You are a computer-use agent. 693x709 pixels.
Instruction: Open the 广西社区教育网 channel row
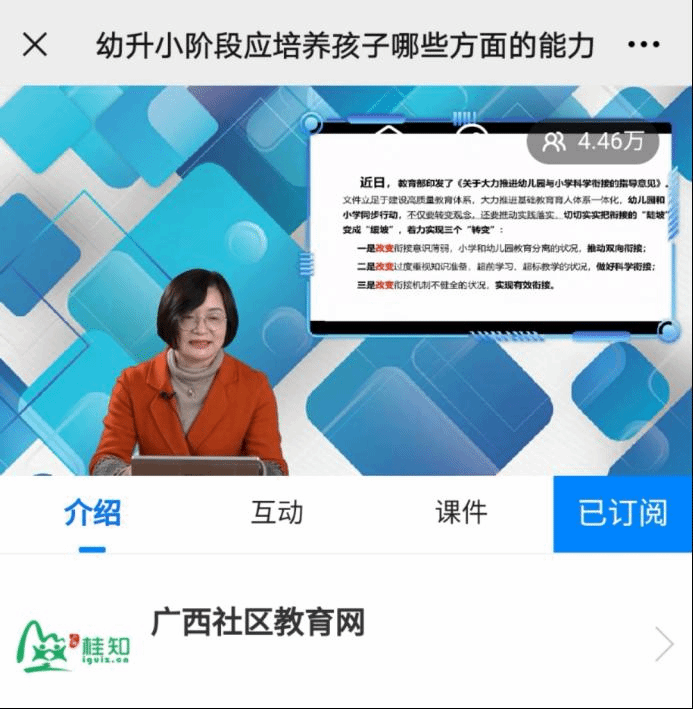point(346,640)
